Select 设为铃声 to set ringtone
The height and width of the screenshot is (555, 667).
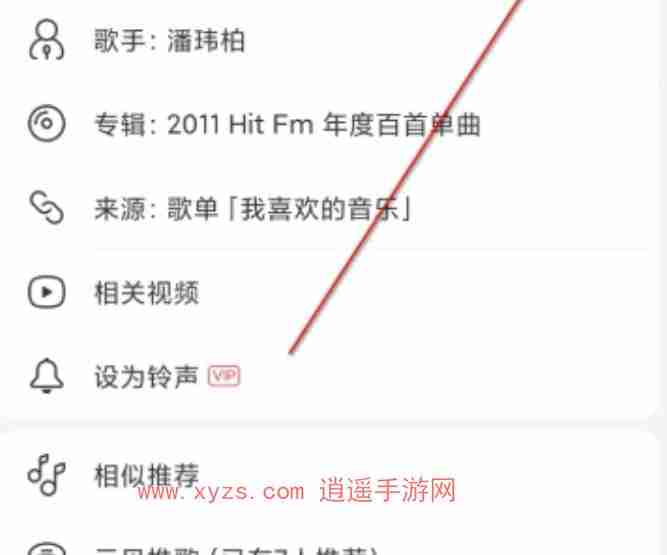coord(146,377)
